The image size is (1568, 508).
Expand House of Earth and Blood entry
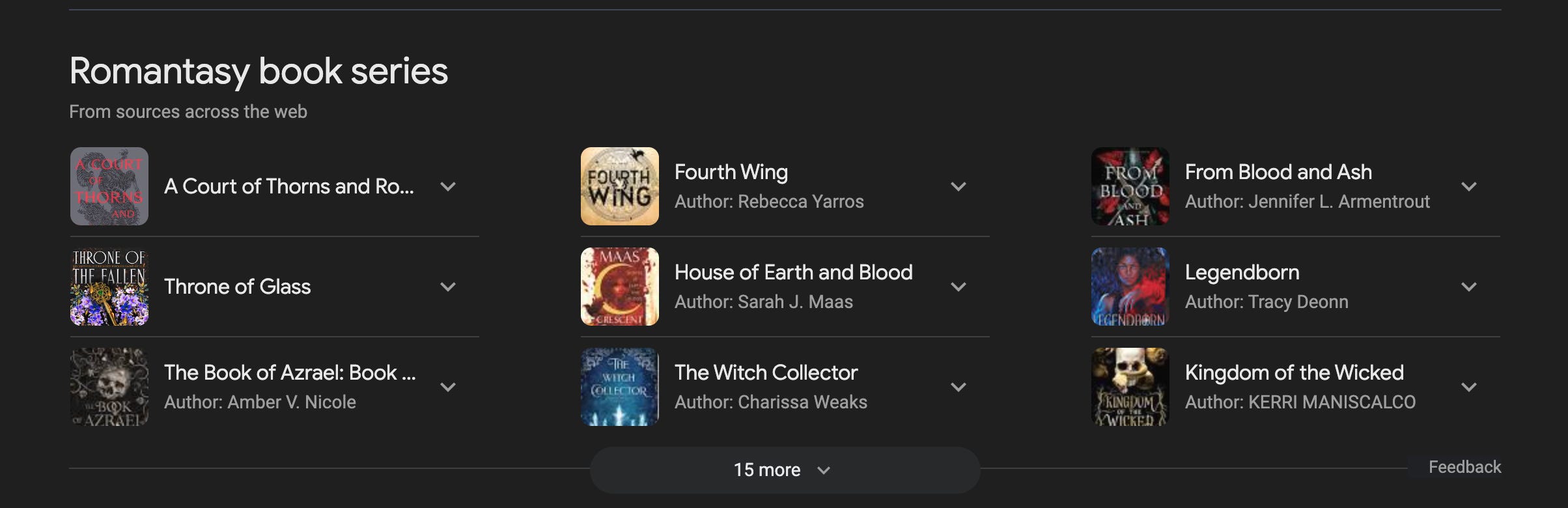[x=958, y=287]
